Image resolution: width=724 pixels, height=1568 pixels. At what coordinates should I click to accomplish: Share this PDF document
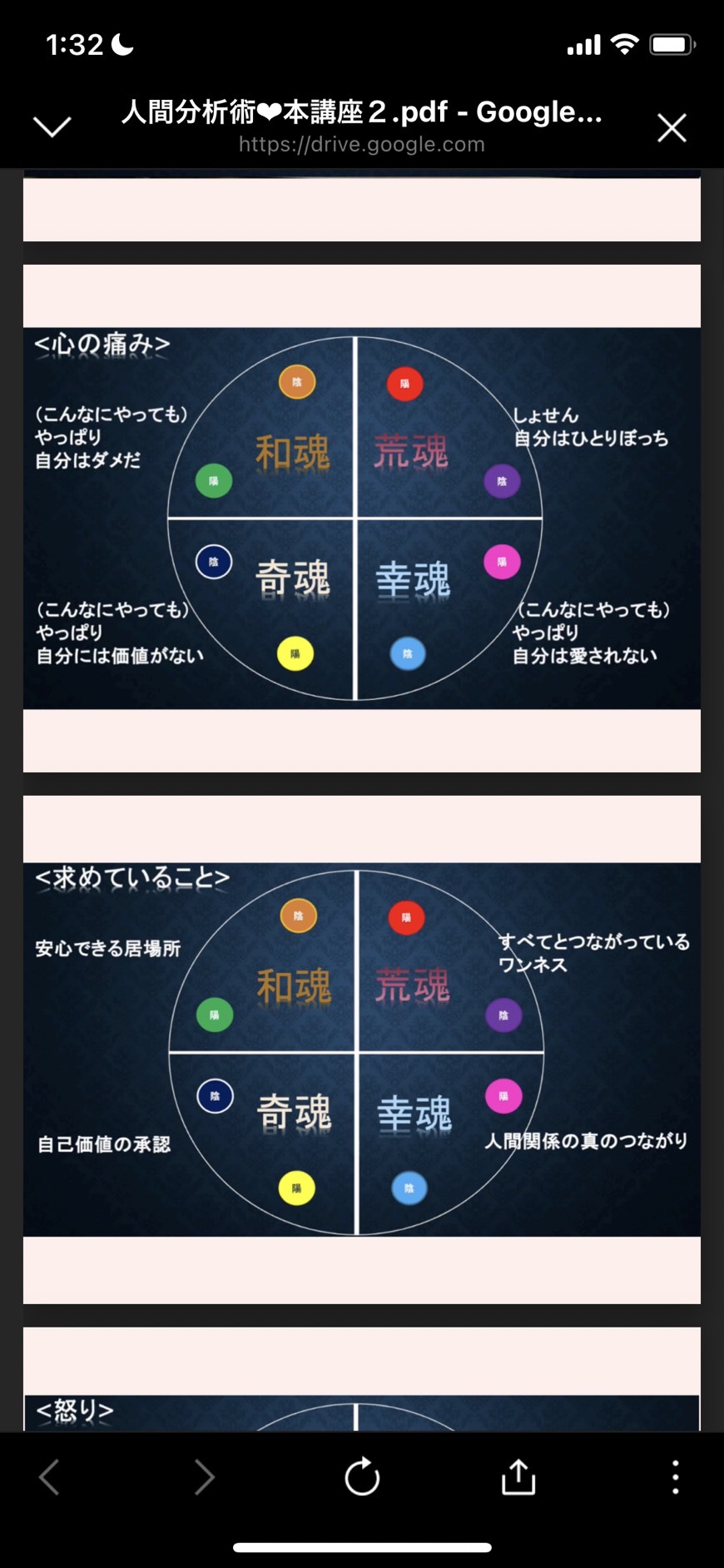518,1476
